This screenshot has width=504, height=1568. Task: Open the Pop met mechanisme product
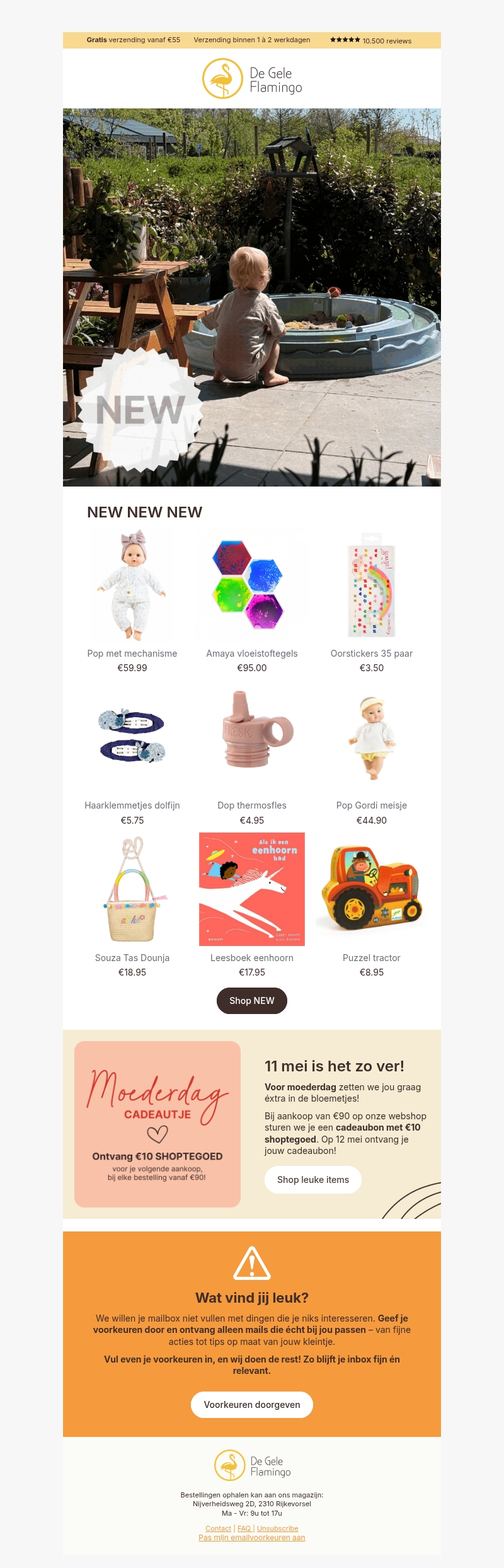pos(132,585)
